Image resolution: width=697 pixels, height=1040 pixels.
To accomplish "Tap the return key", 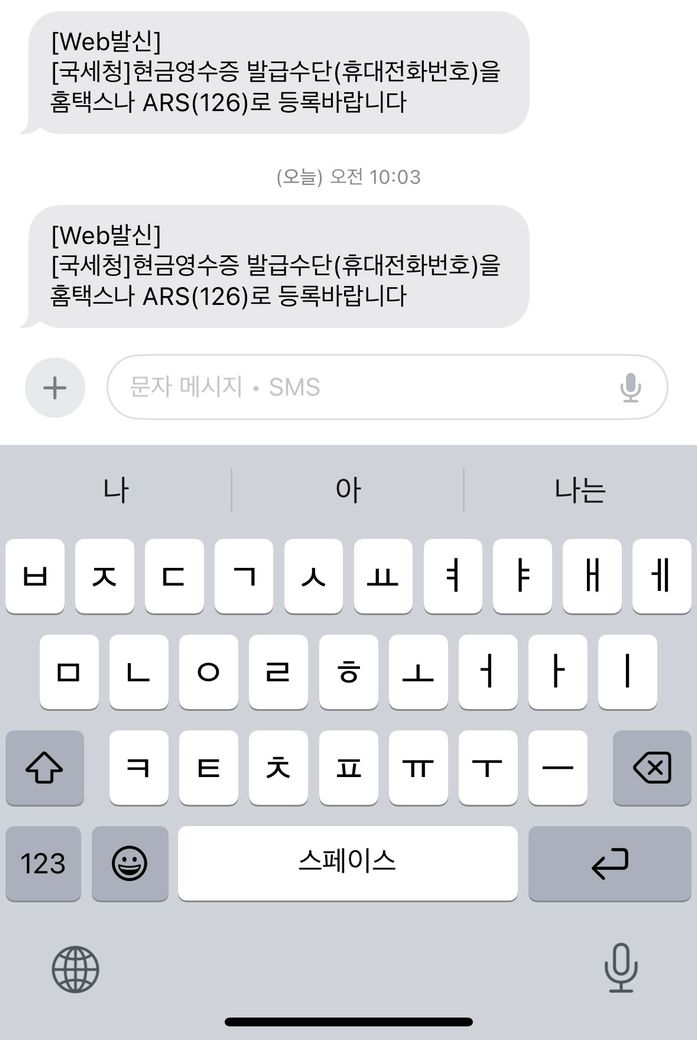I will [609, 863].
